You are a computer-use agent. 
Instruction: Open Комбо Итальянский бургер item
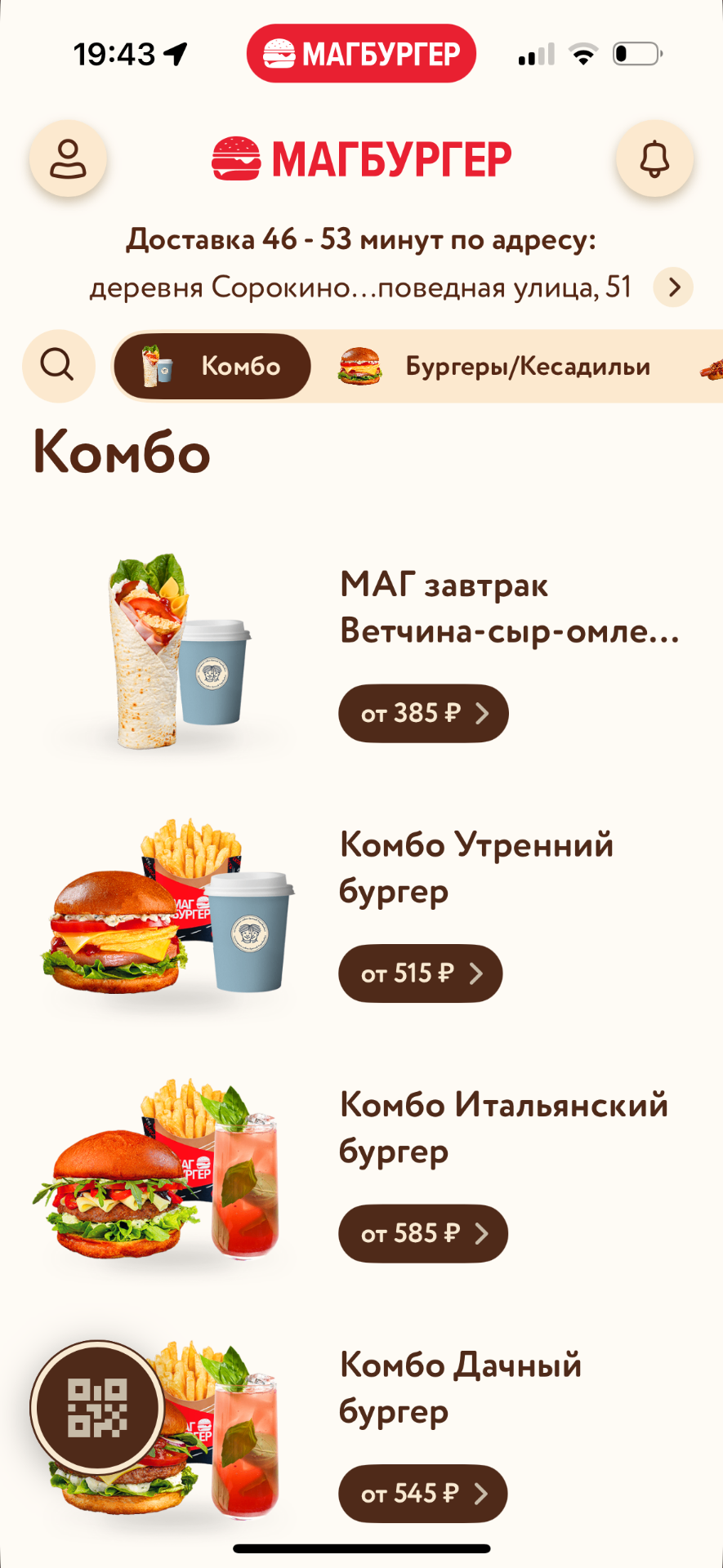(x=503, y=1127)
